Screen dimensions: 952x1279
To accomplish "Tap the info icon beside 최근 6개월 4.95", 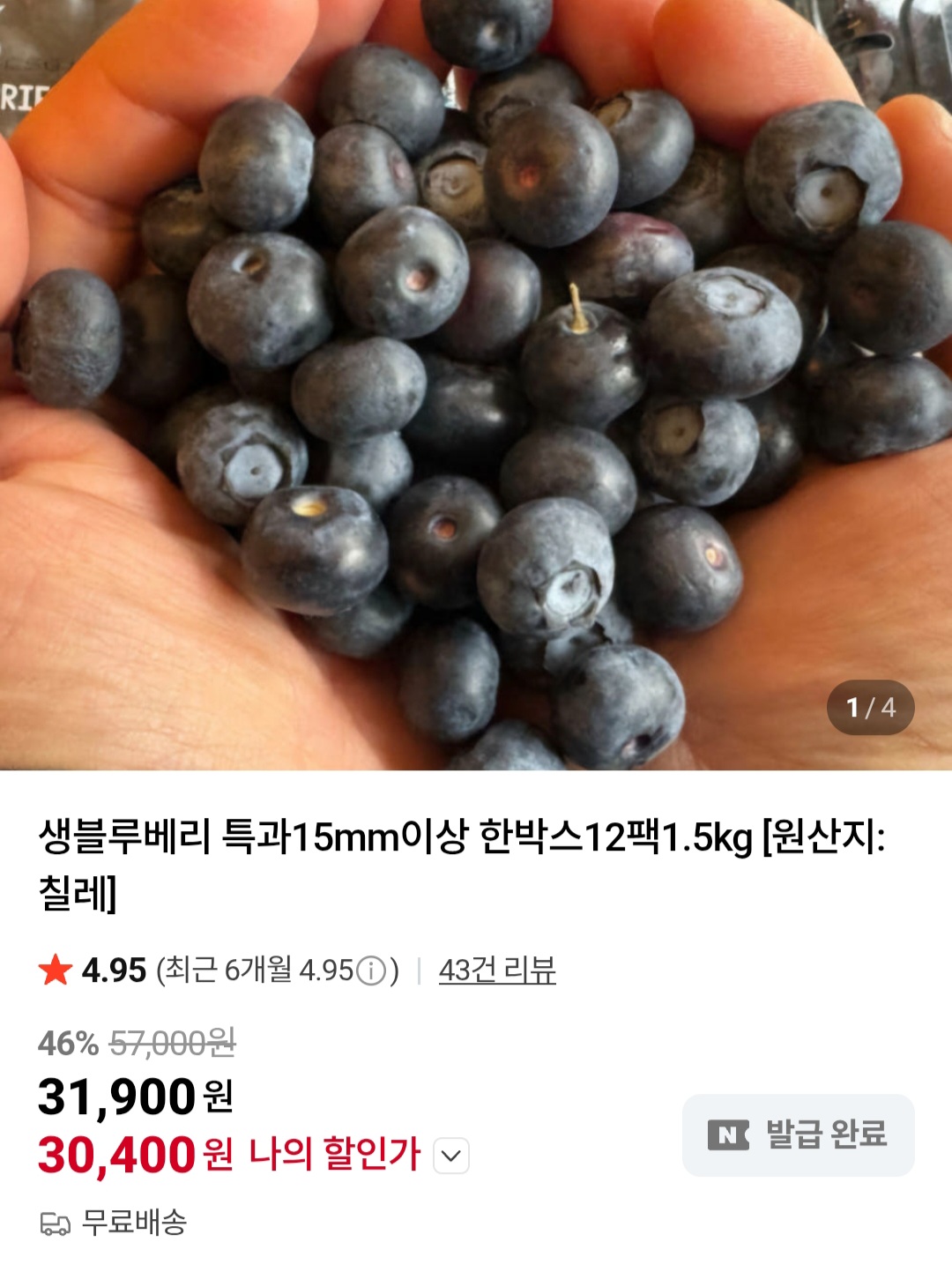I will 371,971.
